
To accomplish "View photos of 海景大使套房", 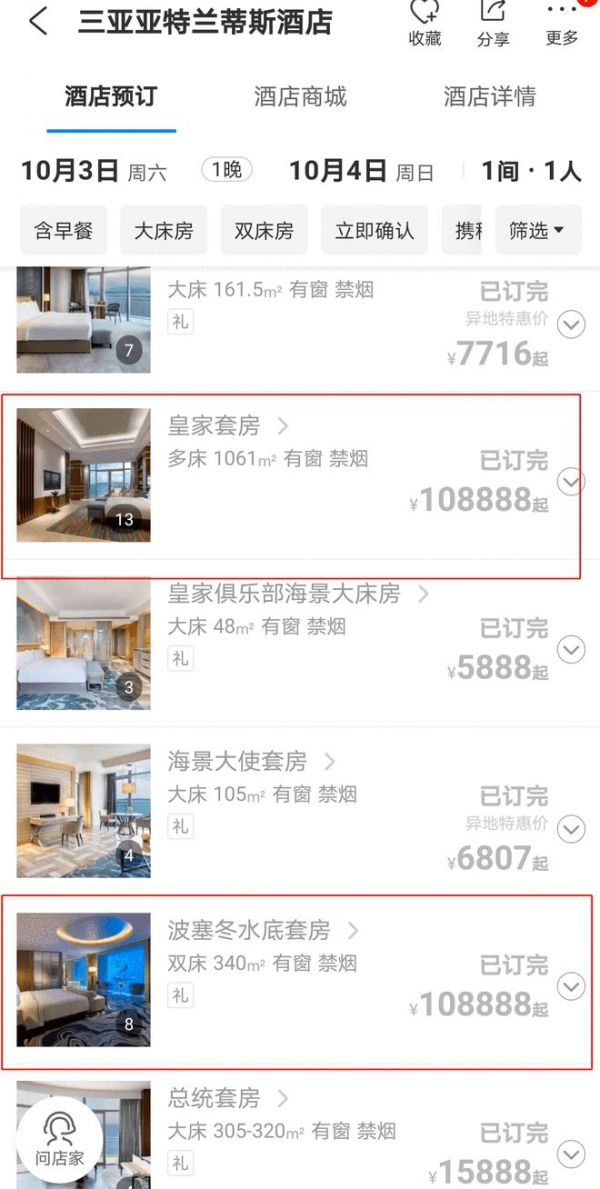I will point(83,810).
